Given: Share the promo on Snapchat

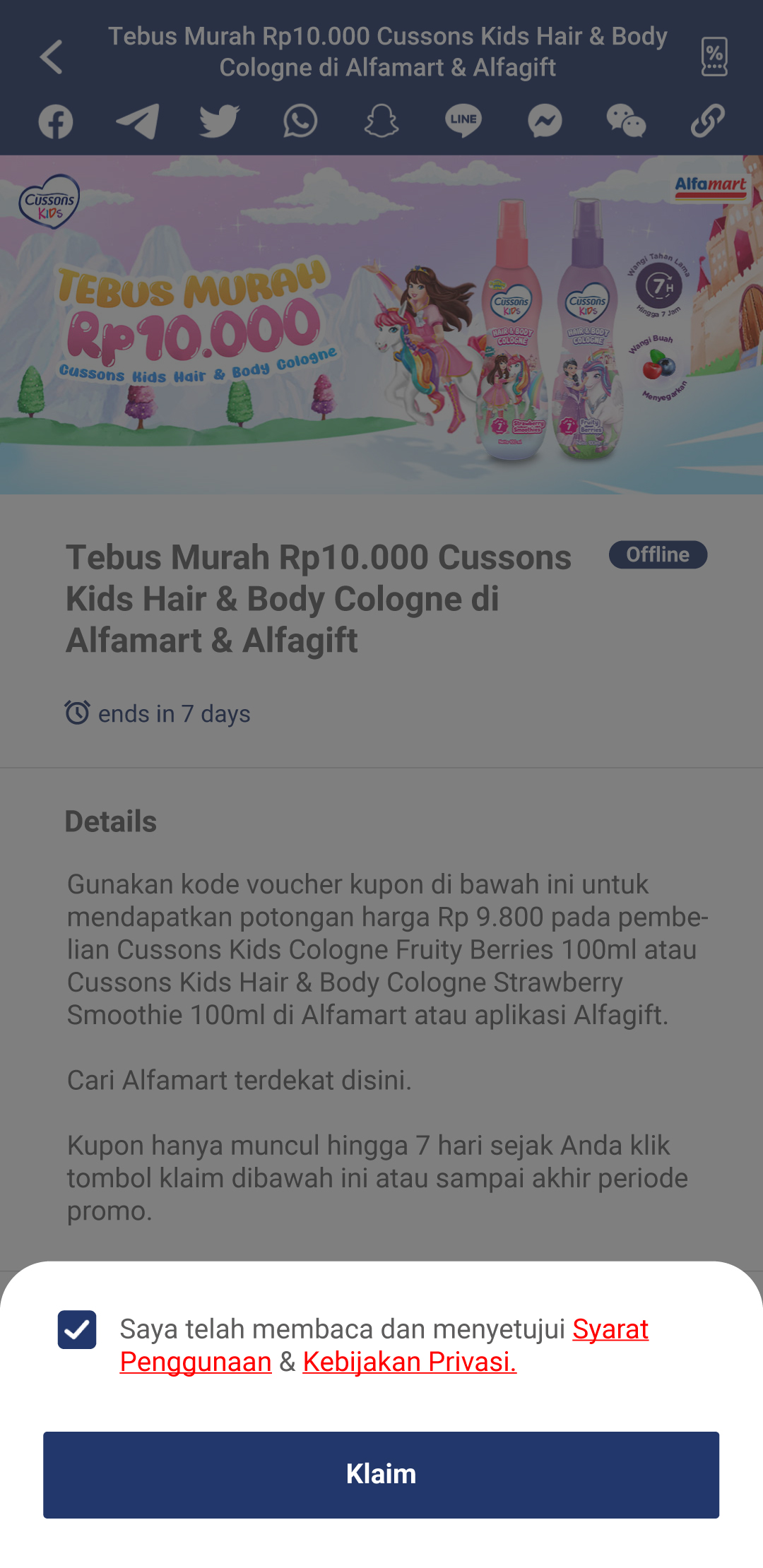Looking at the screenshot, I should point(381,121).
